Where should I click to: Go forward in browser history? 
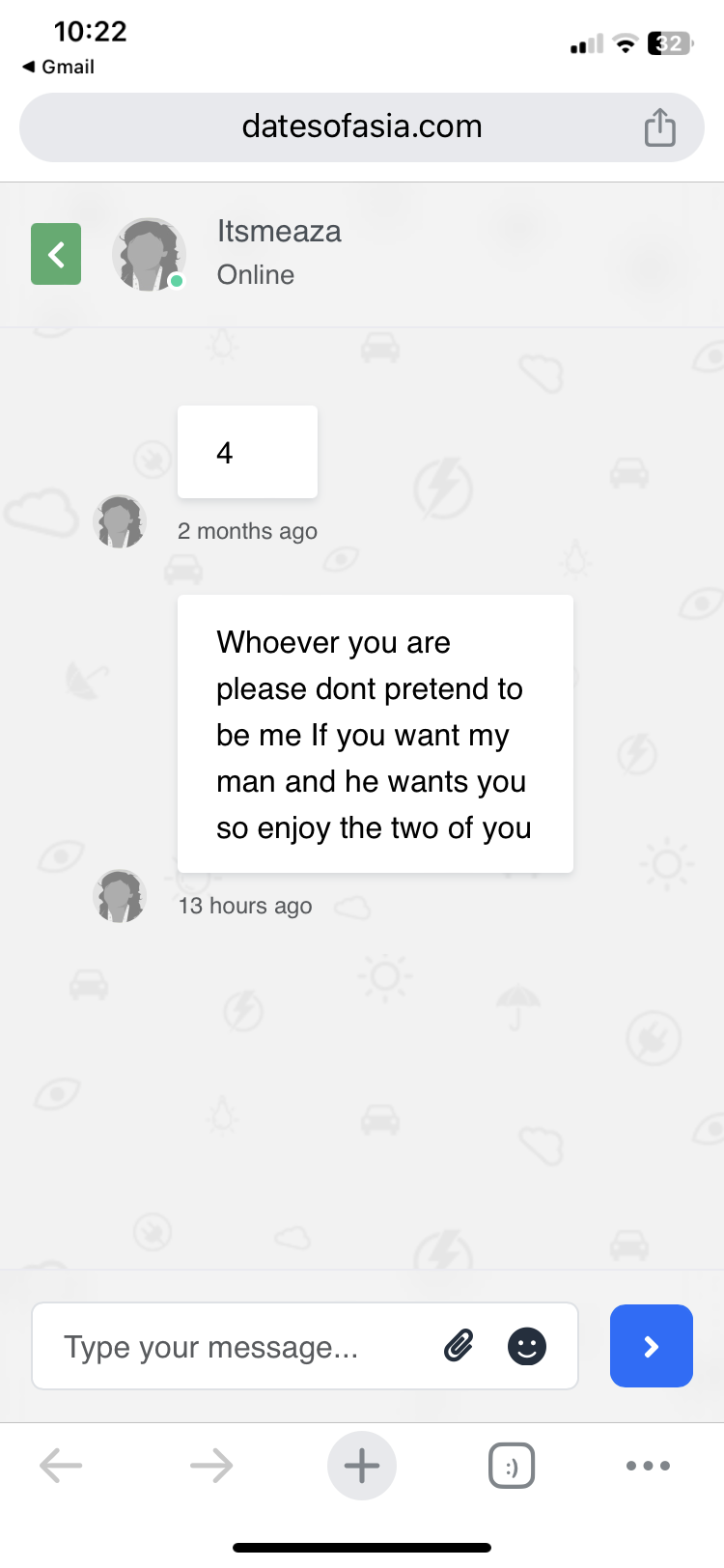point(211,1466)
